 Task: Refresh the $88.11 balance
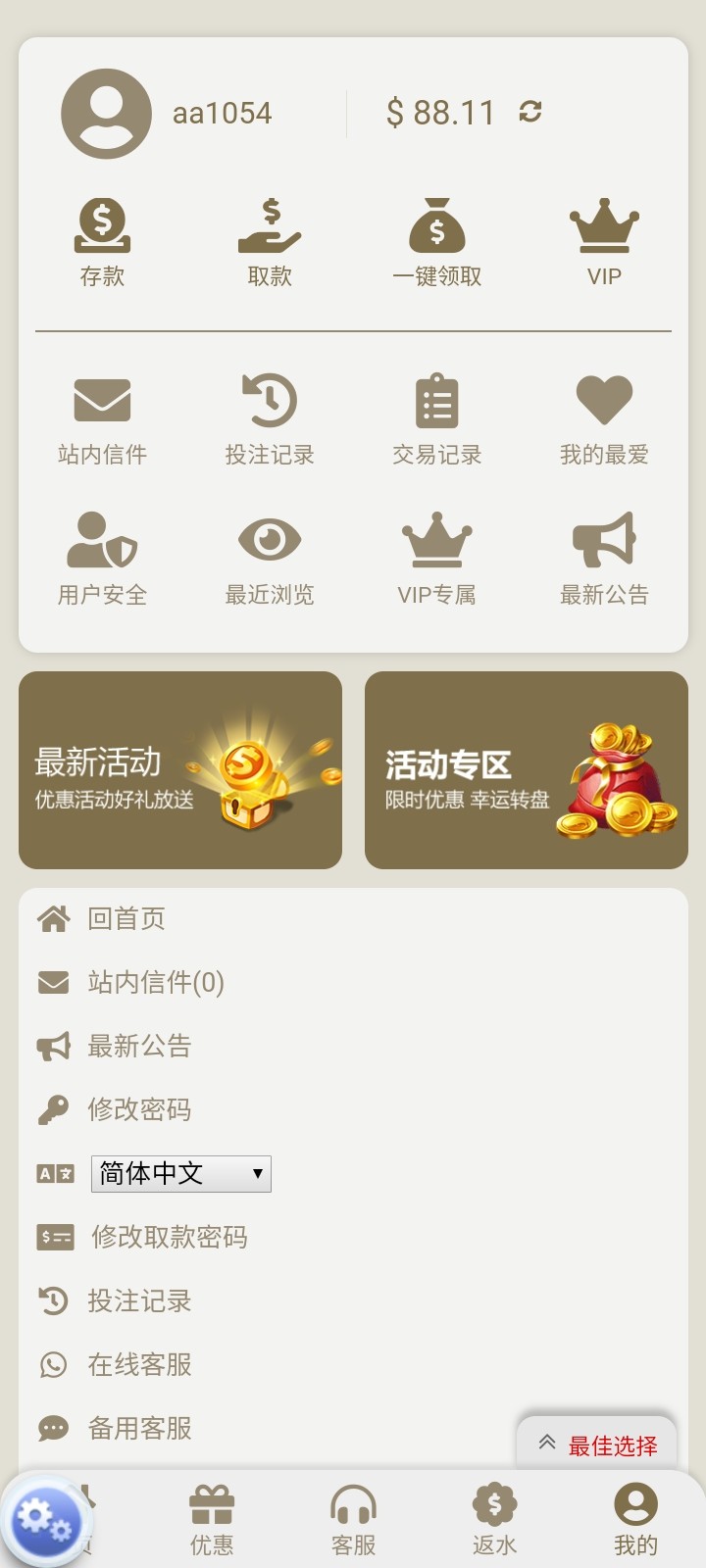pyautogui.click(x=530, y=113)
